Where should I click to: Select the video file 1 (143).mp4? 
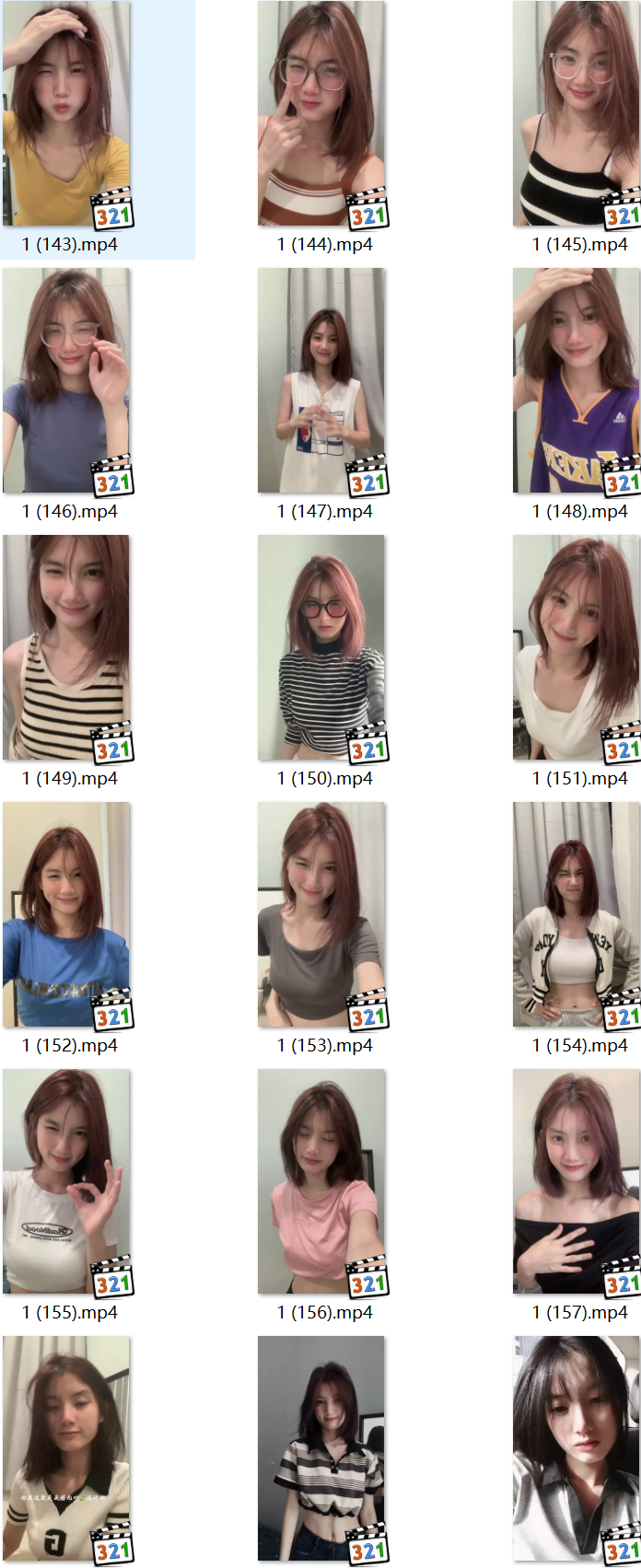click(x=66, y=115)
